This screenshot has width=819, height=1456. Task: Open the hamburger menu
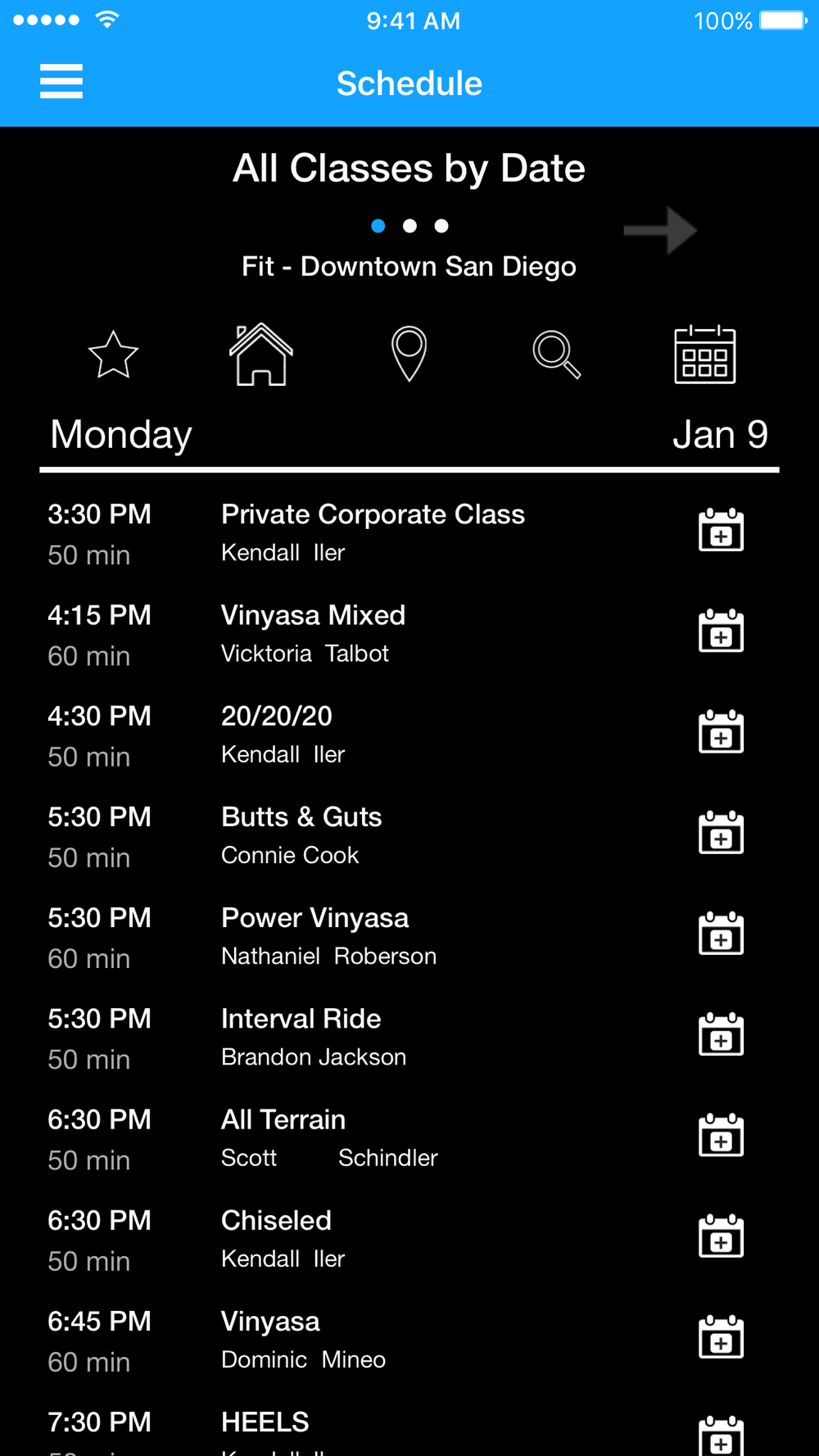point(61,82)
